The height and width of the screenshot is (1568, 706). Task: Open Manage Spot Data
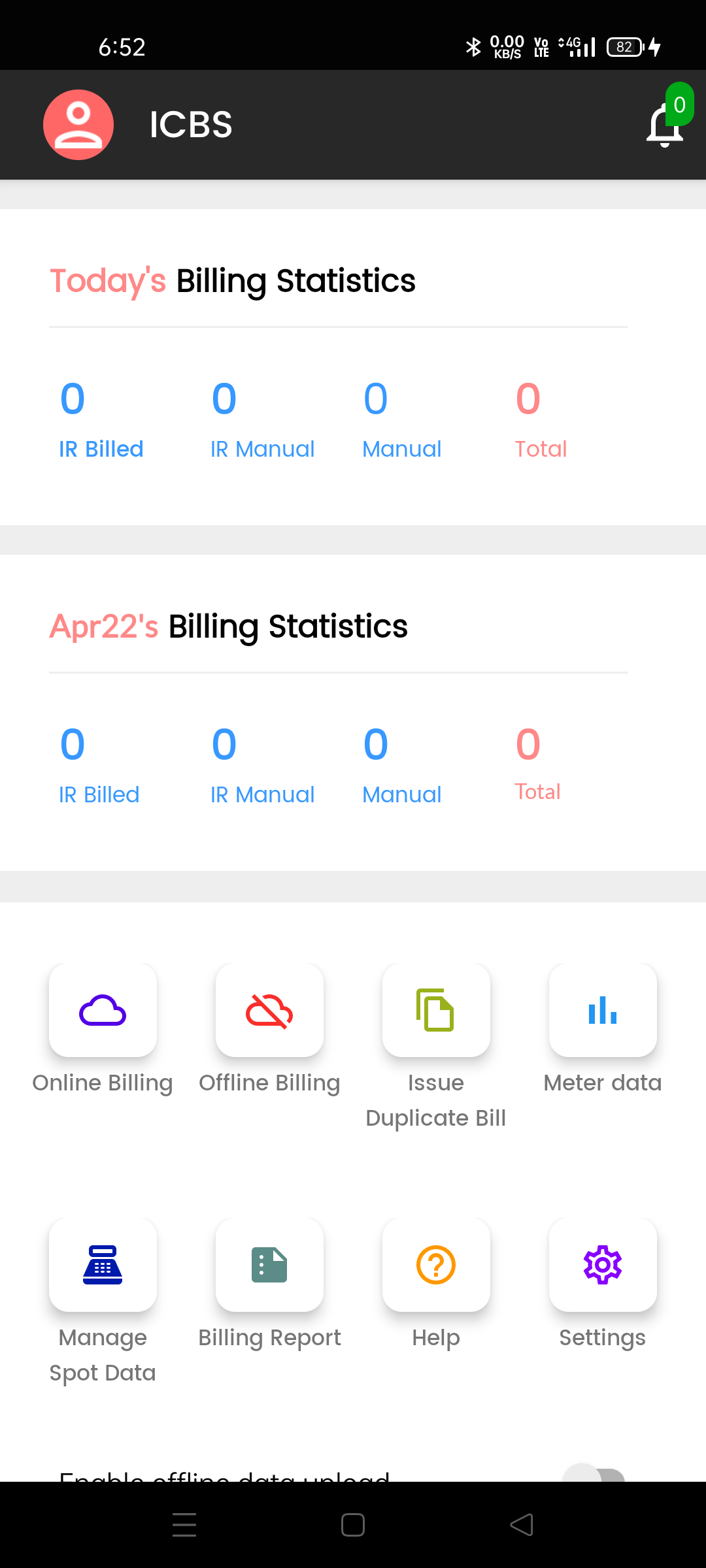click(x=103, y=1265)
